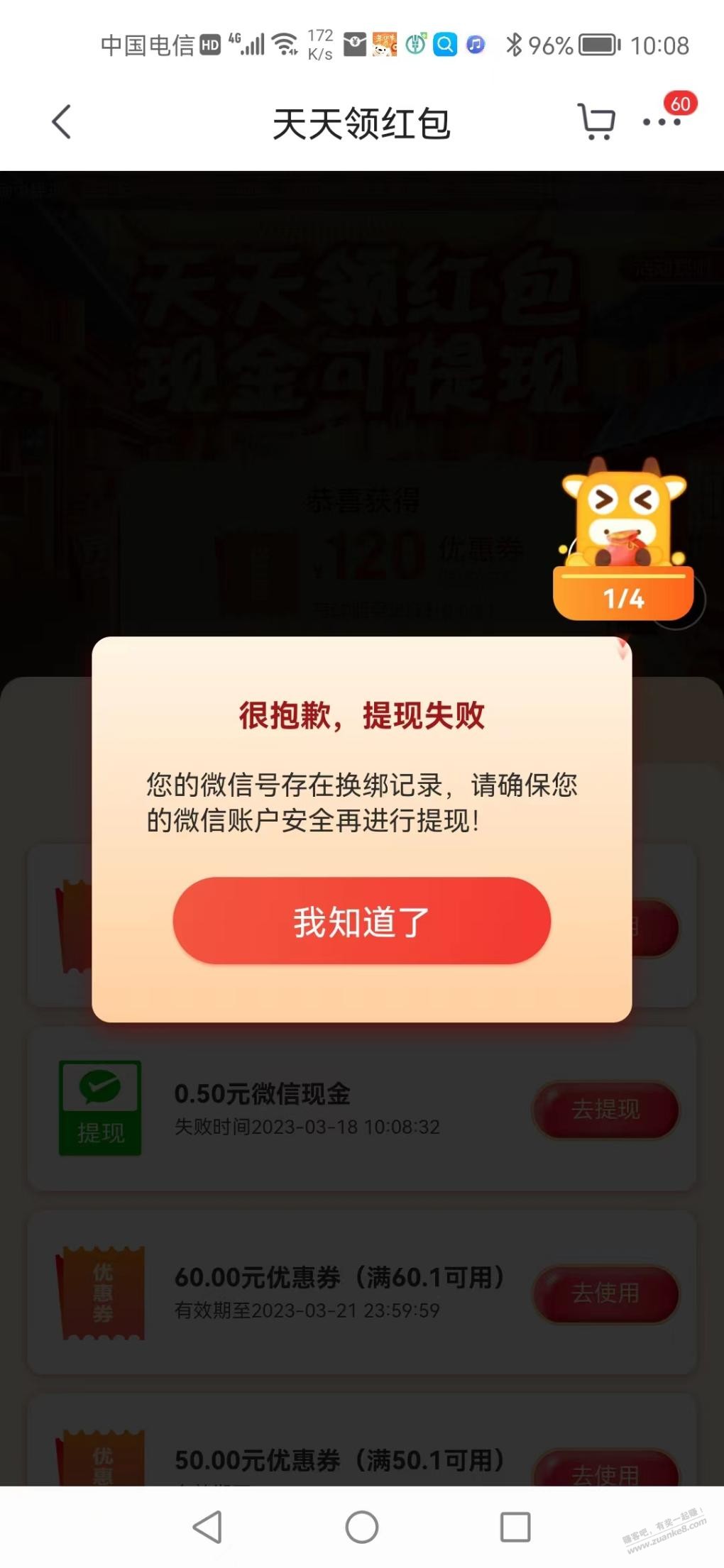The image size is (724, 1568).
Task: Tap the back arrow in the header
Action: [62, 122]
